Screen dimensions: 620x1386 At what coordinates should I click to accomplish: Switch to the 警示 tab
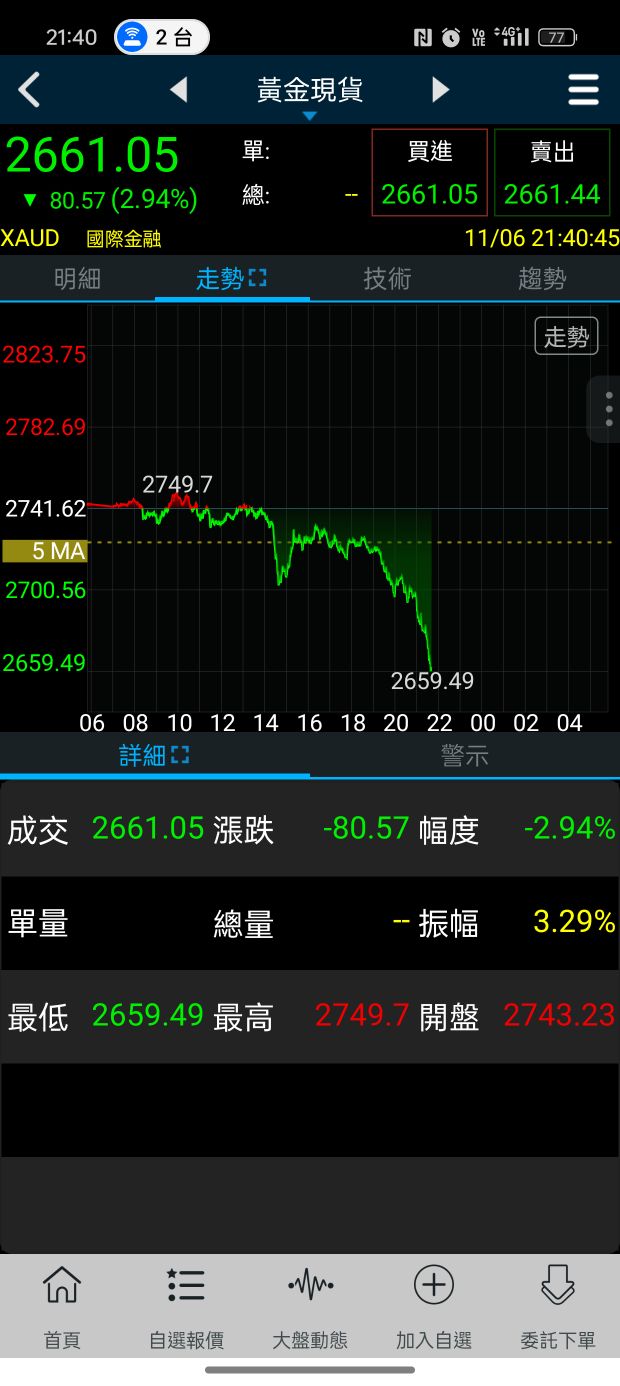(x=465, y=755)
